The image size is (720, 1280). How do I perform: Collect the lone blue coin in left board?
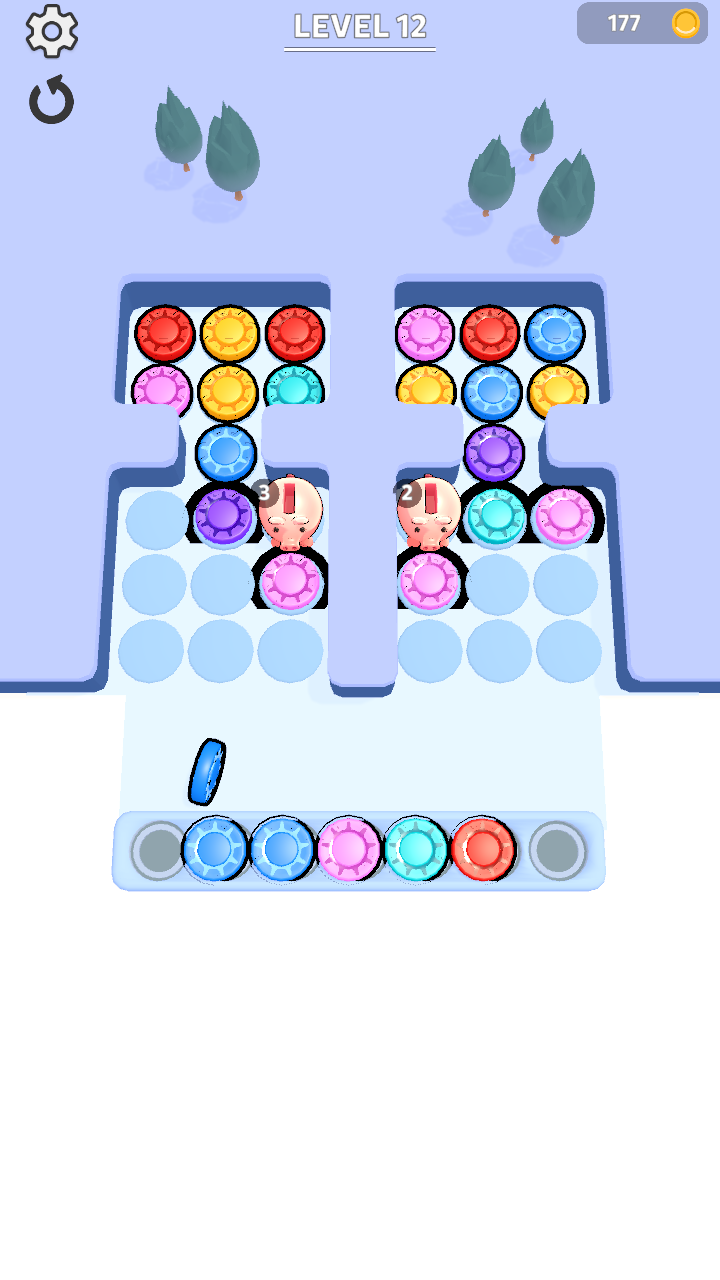point(226,452)
